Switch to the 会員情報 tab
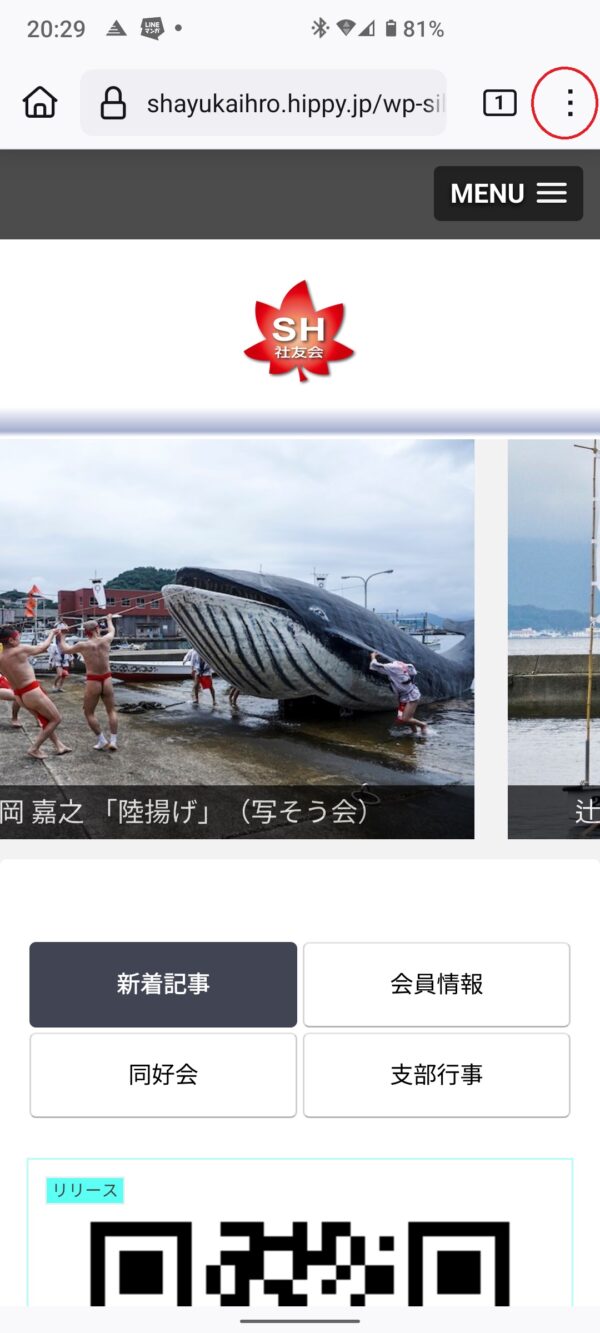Viewport: 600px width, 1333px height. tap(436, 984)
